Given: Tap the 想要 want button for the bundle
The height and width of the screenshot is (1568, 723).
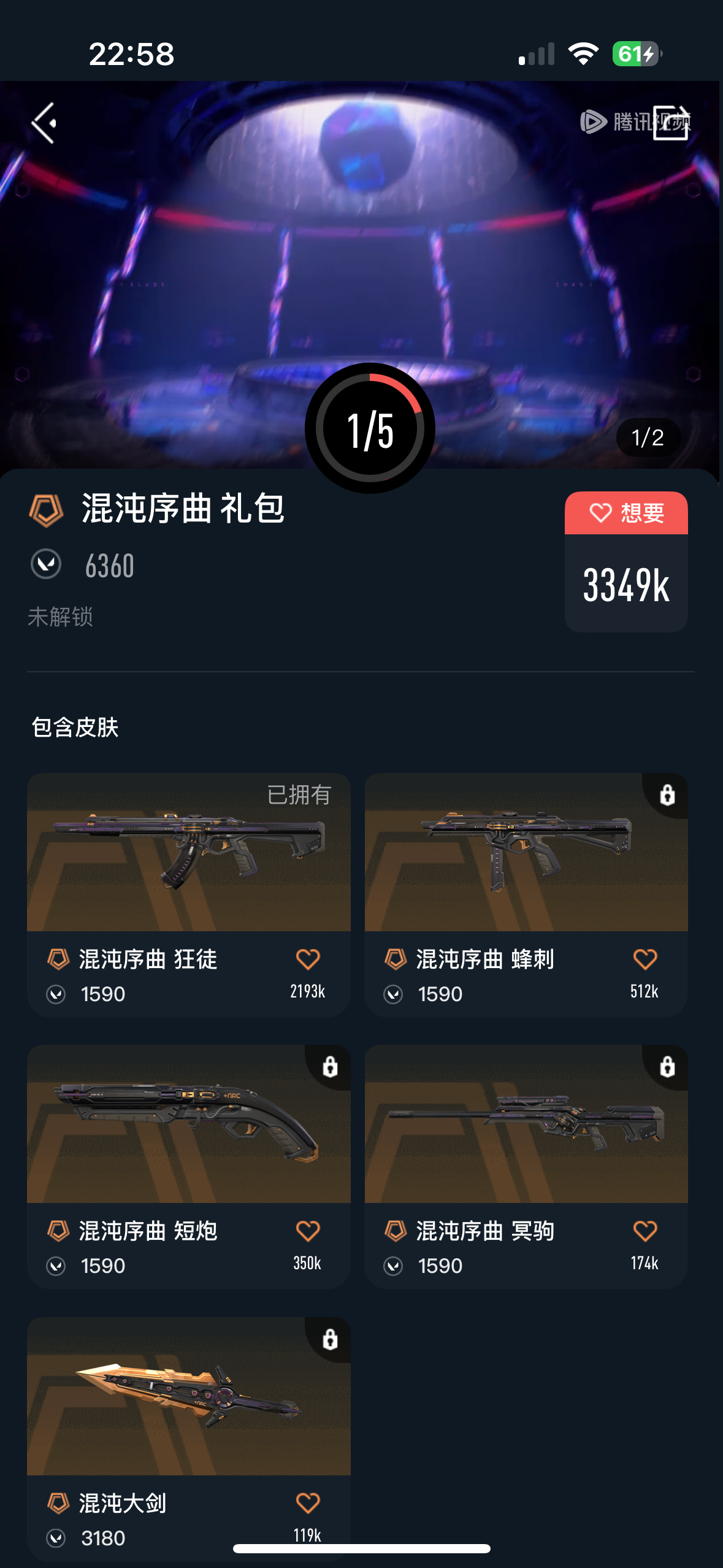Looking at the screenshot, I should 626,513.
